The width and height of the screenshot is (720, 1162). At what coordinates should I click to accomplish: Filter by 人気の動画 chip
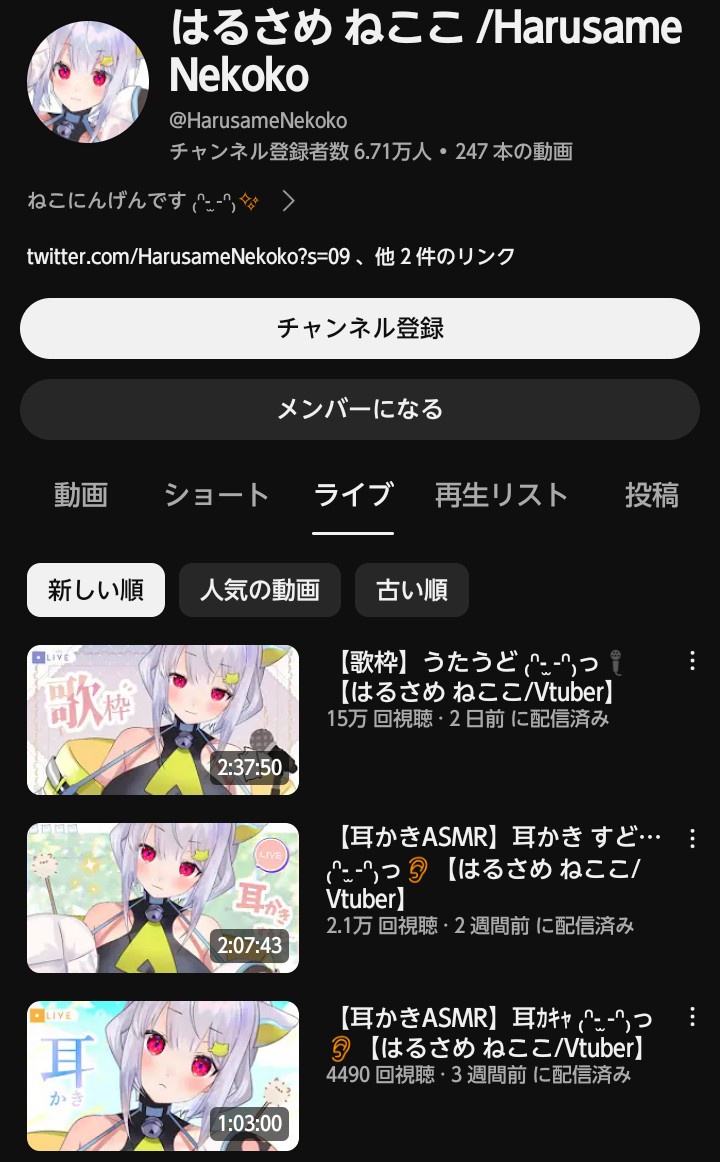(260, 590)
